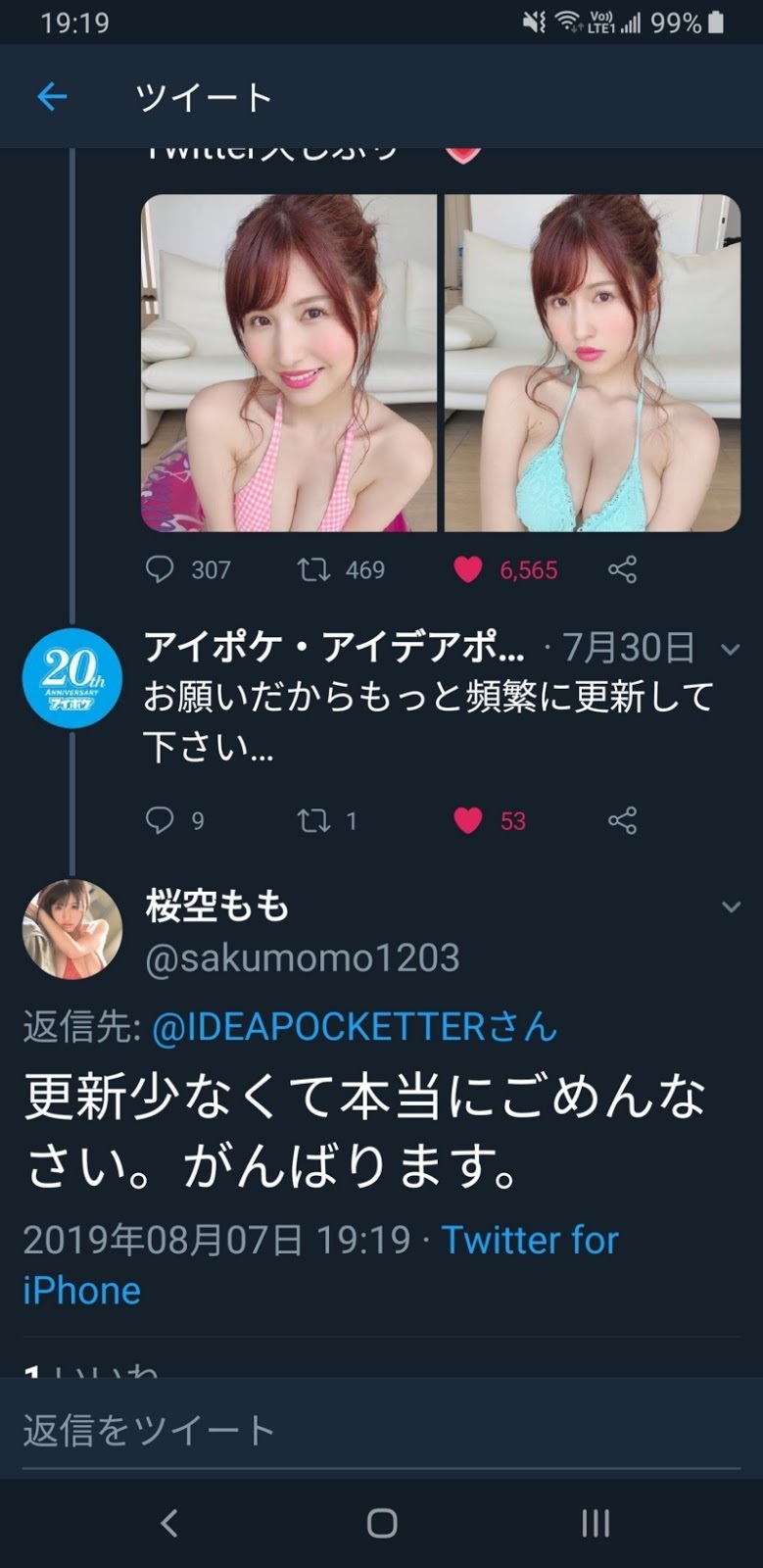Share the アイポケ tweet

click(622, 819)
